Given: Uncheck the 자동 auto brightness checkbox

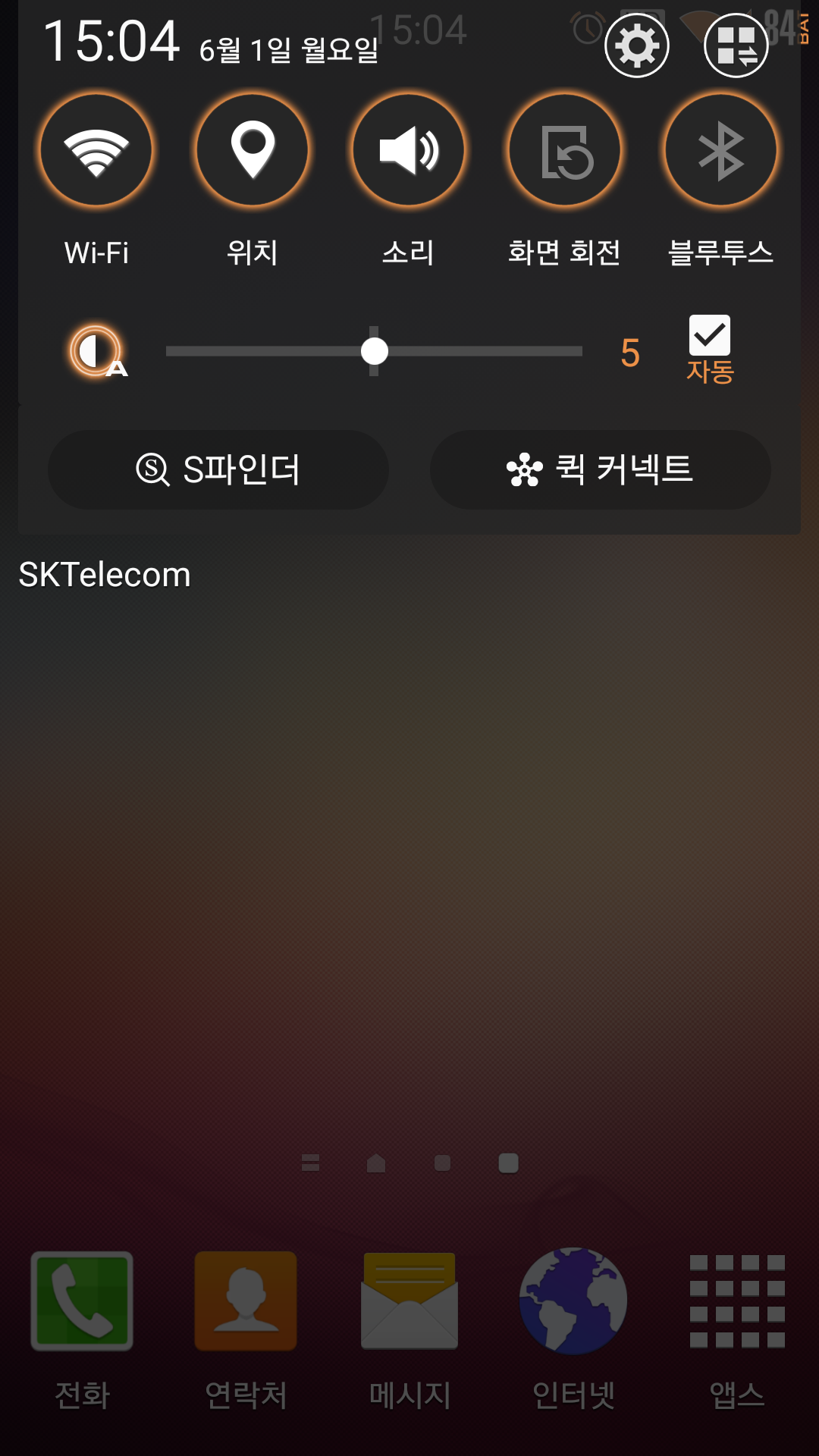Looking at the screenshot, I should (710, 335).
